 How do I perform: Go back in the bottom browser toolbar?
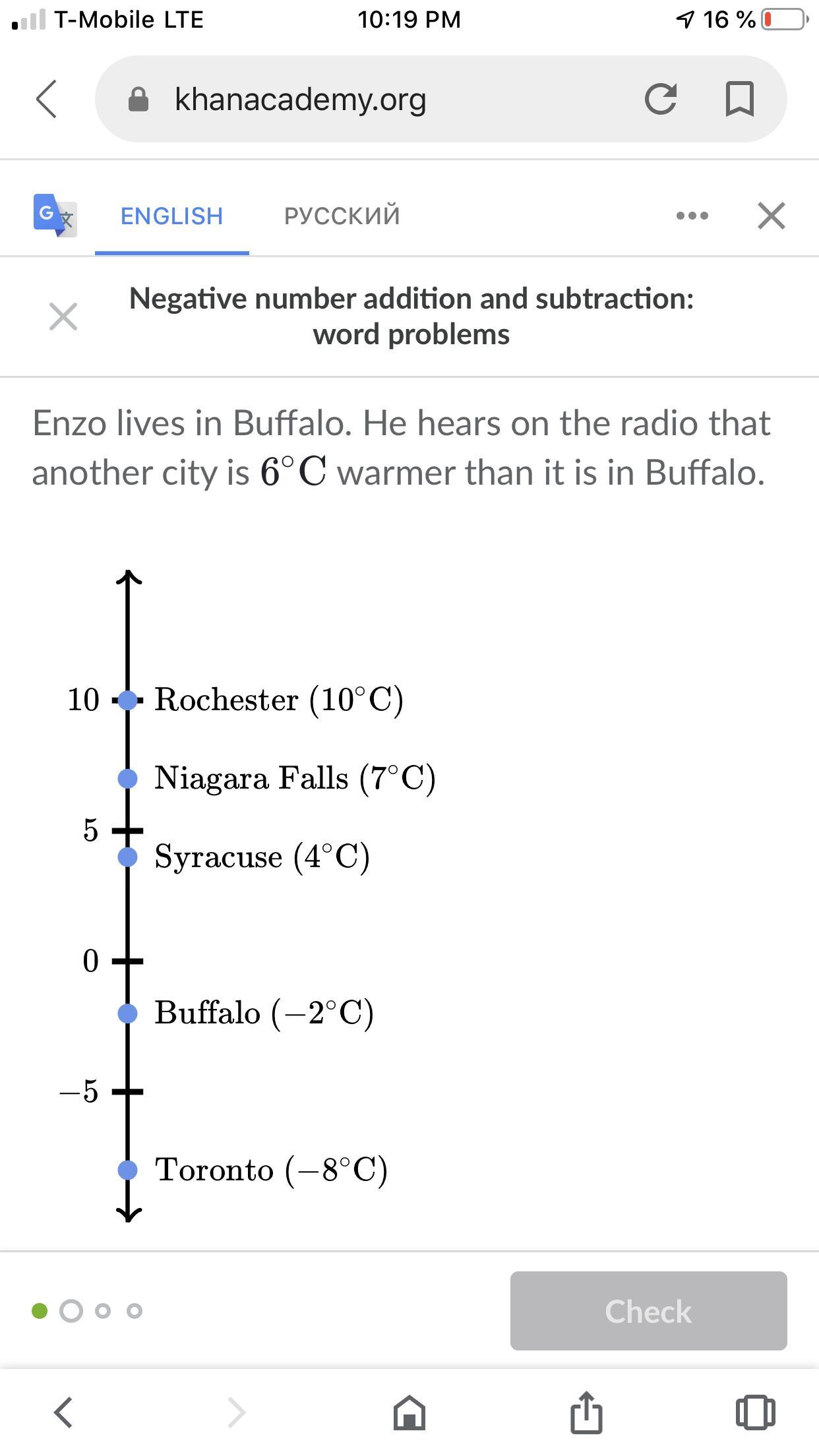tap(63, 1412)
